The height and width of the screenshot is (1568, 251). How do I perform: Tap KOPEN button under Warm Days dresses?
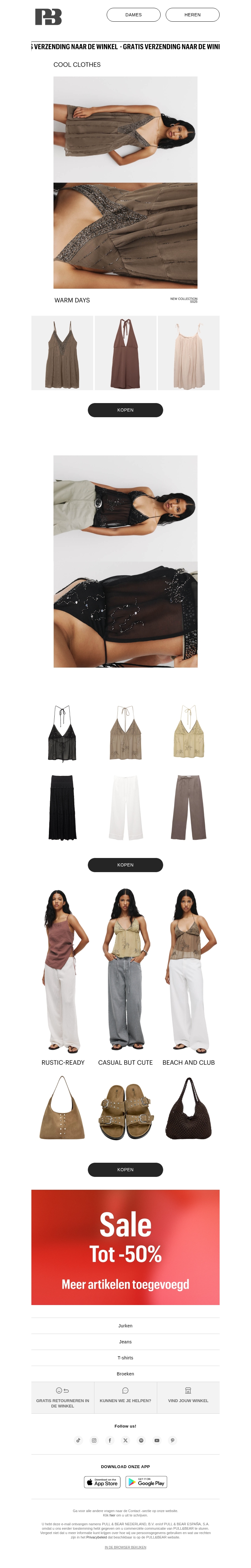click(125, 410)
